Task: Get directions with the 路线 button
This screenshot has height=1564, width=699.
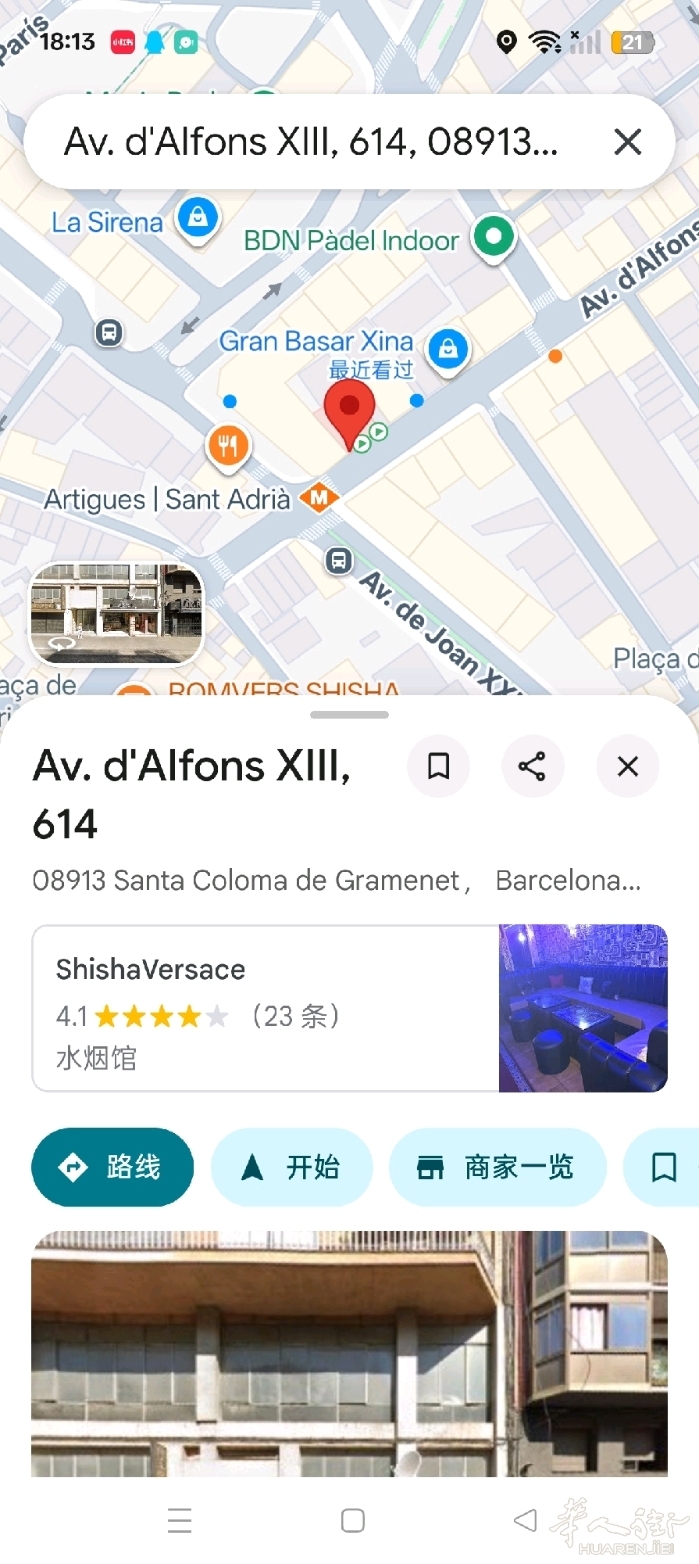Action: pyautogui.click(x=112, y=1167)
